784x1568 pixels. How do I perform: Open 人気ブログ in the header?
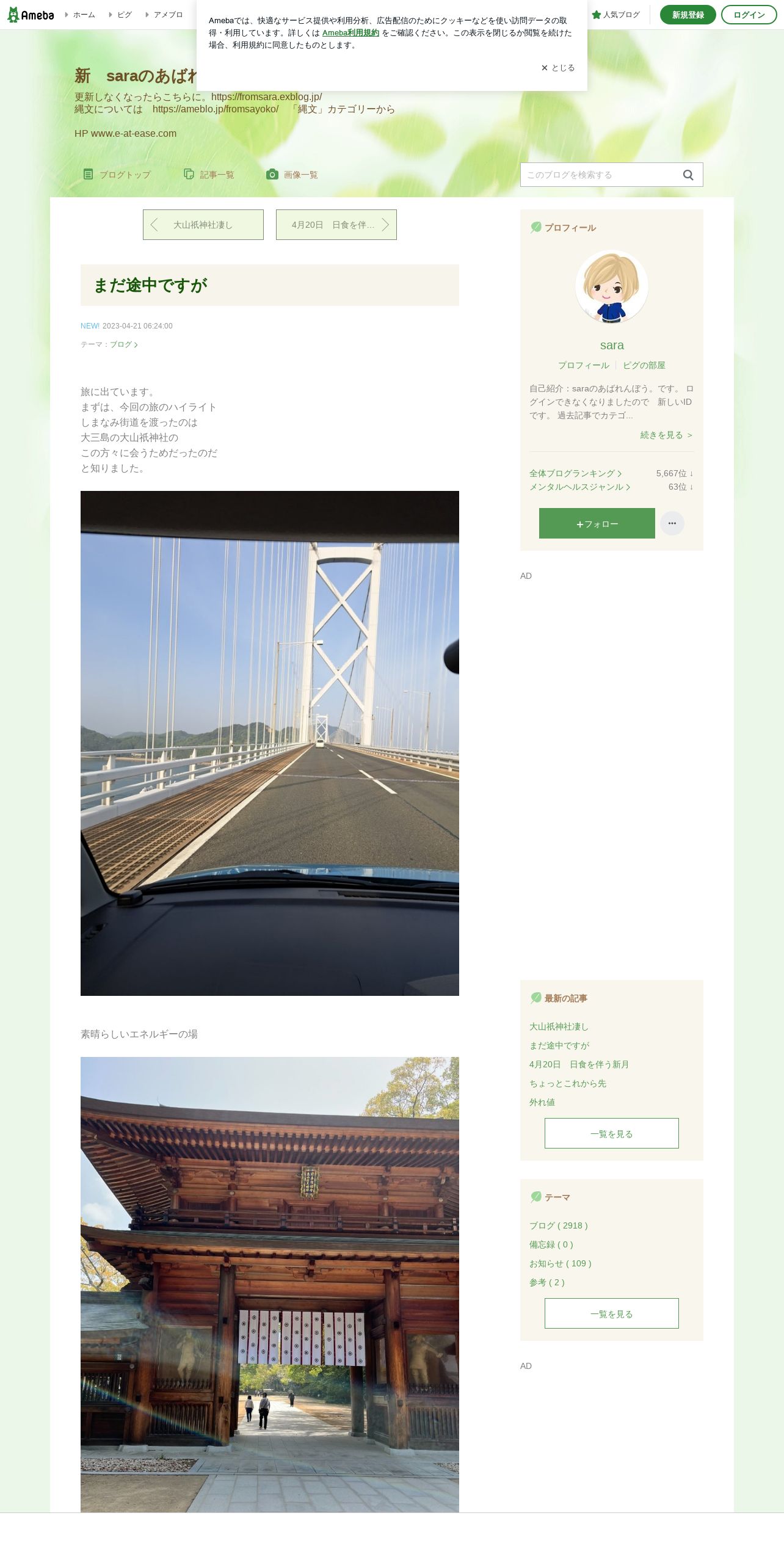616,15
